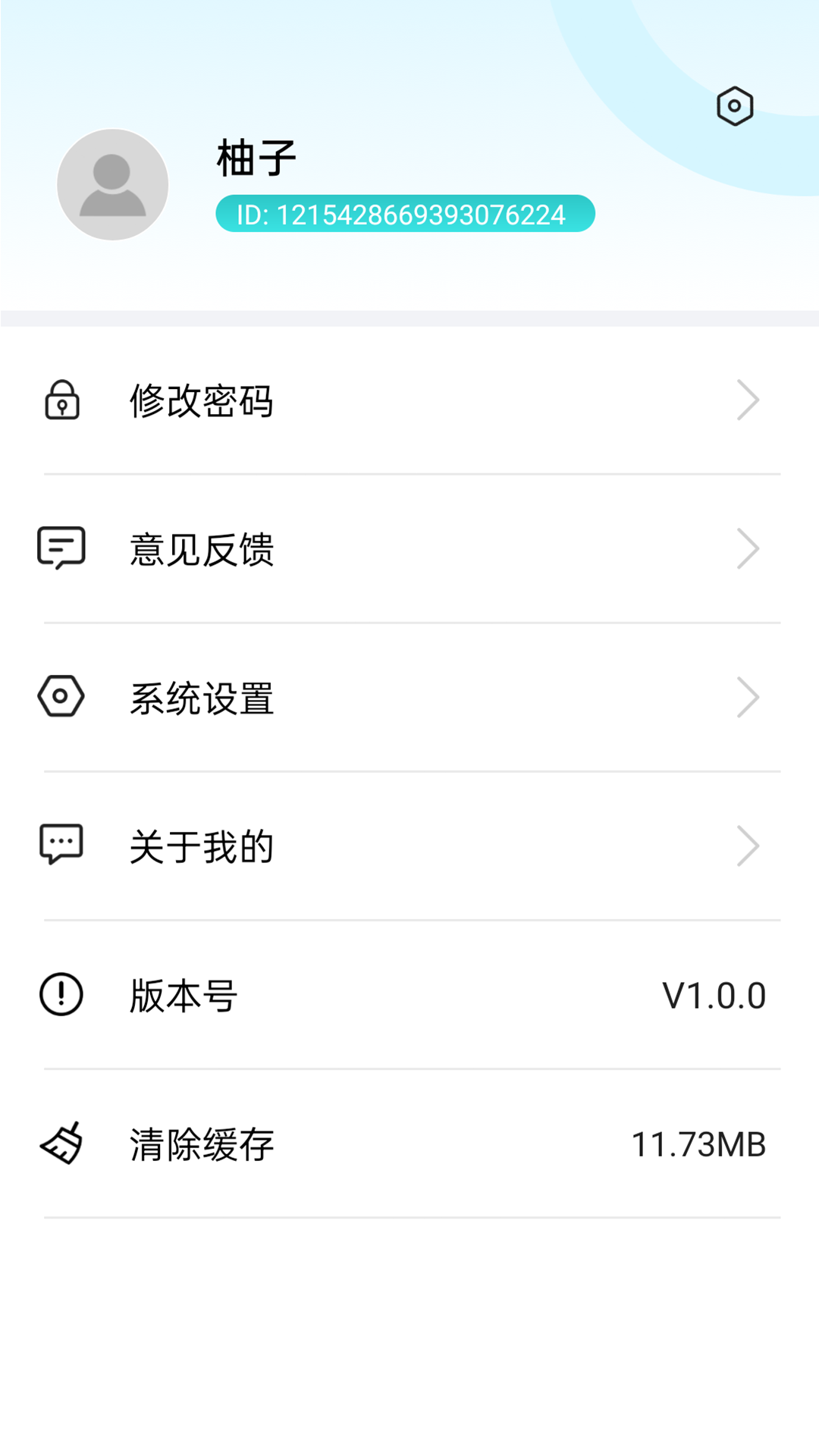Open the 关于我的 page
Screen dimensions: 819x1456
202,846
